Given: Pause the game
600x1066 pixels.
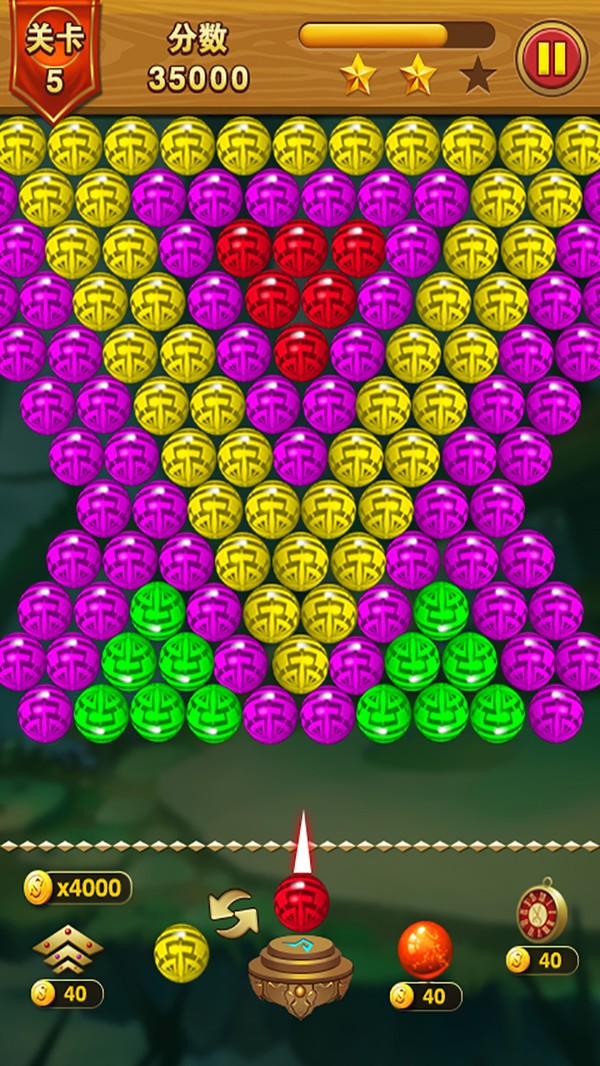Looking at the screenshot, I should 551,58.
